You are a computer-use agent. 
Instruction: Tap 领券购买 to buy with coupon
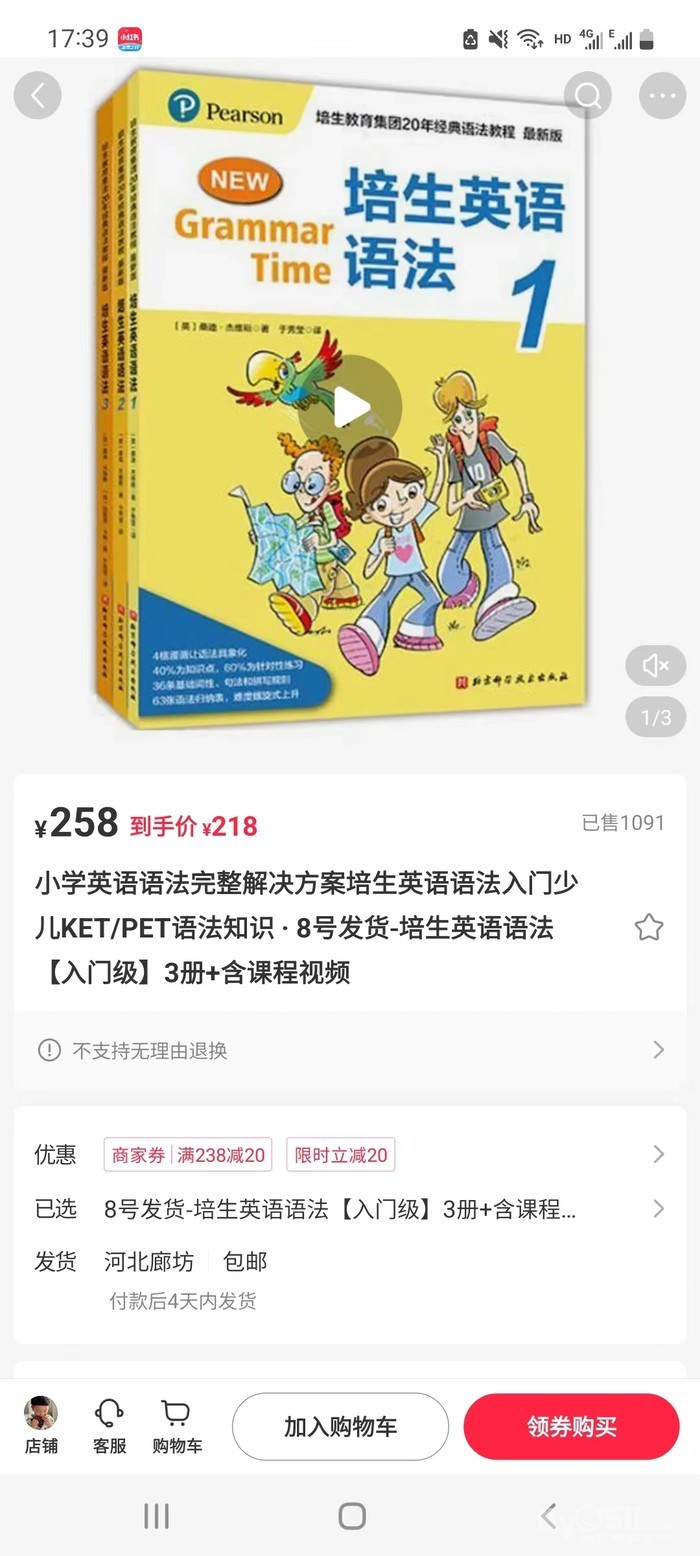click(x=571, y=1427)
